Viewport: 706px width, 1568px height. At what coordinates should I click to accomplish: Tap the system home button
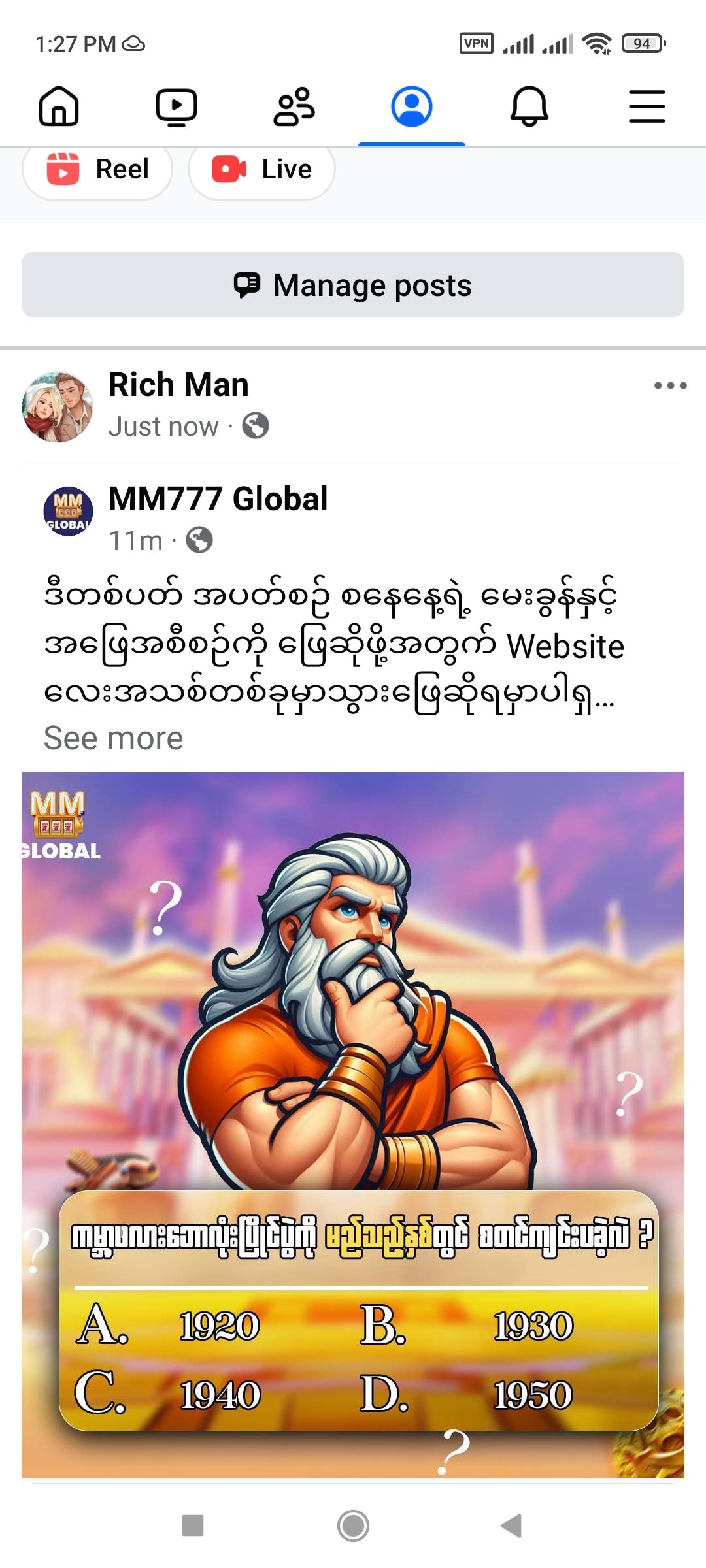click(353, 1526)
